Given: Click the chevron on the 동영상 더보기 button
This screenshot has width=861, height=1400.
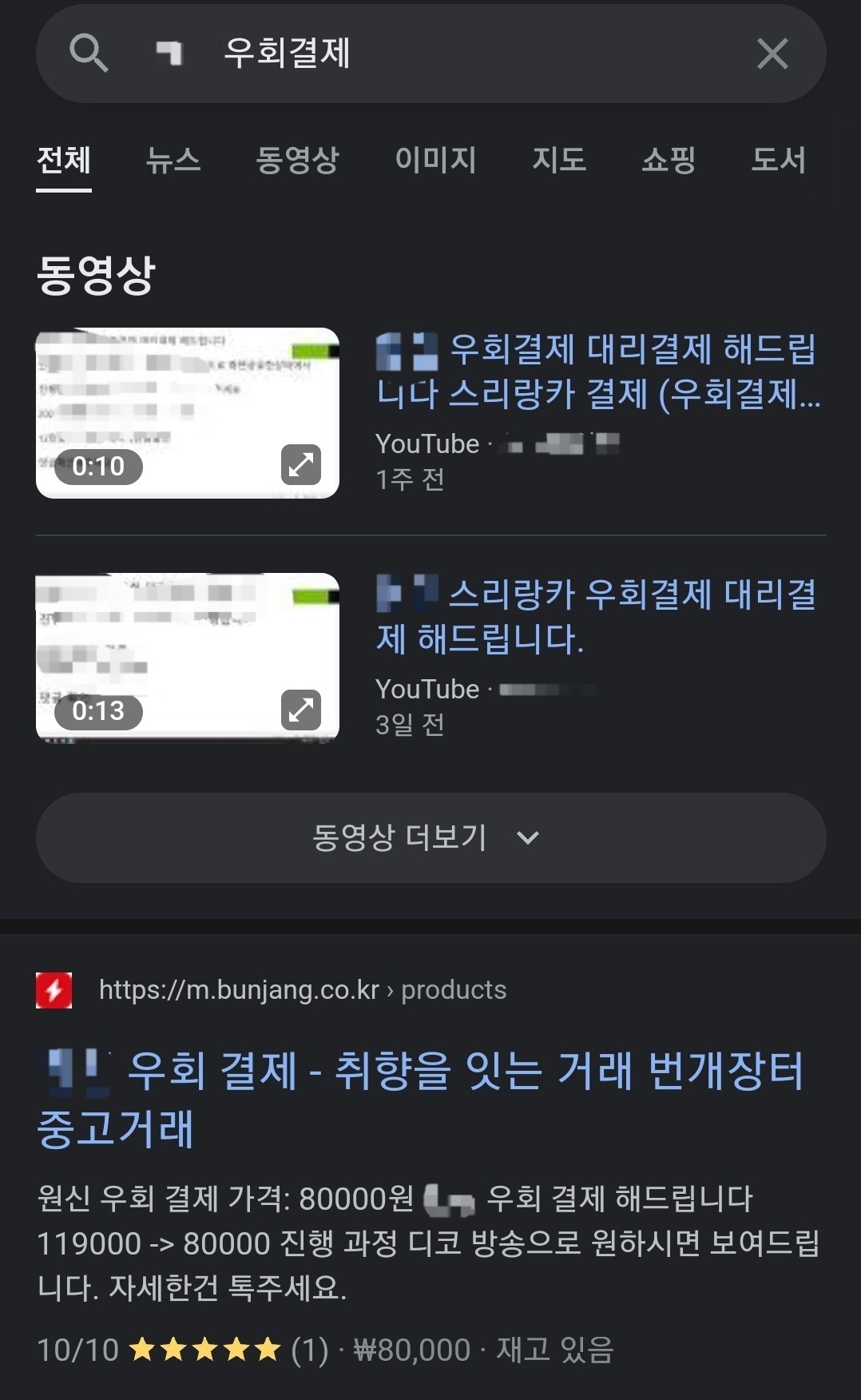Looking at the screenshot, I should point(526,839).
